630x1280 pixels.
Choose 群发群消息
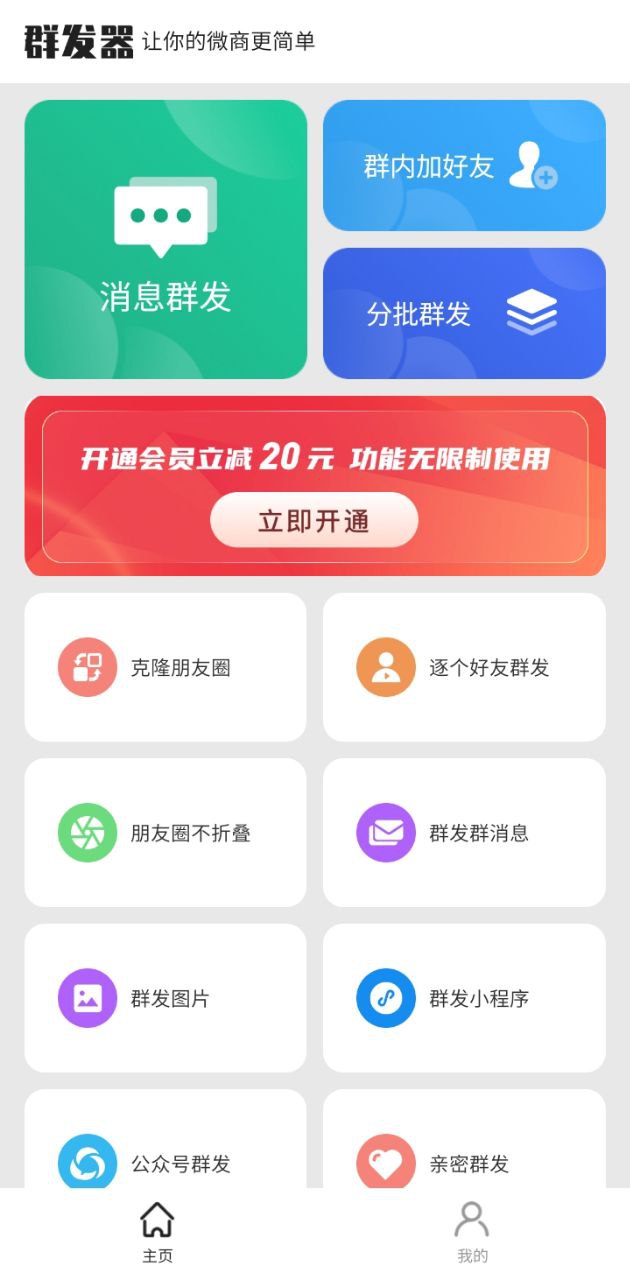click(x=464, y=832)
